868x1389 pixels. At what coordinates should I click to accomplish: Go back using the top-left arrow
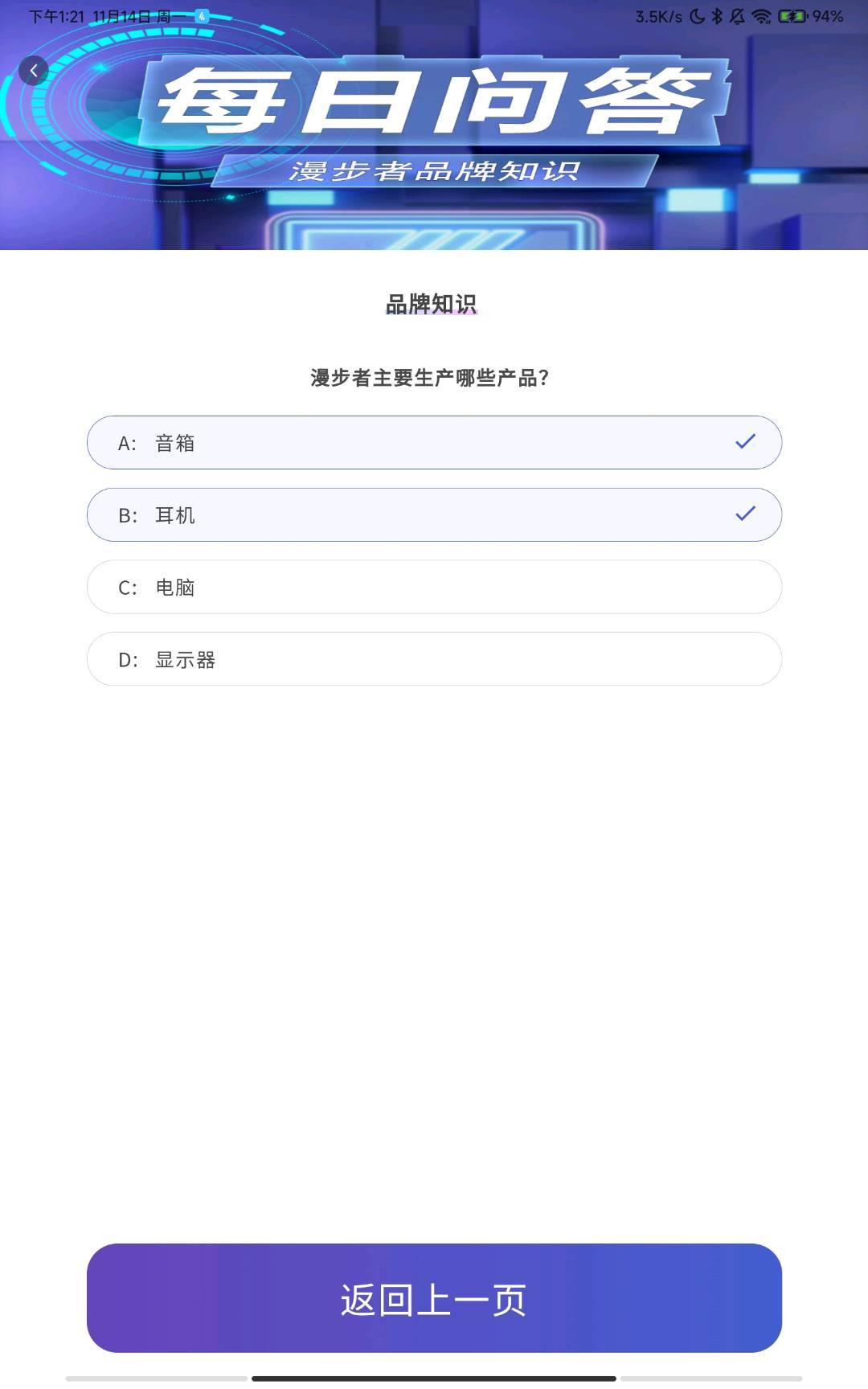click(34, 71)
